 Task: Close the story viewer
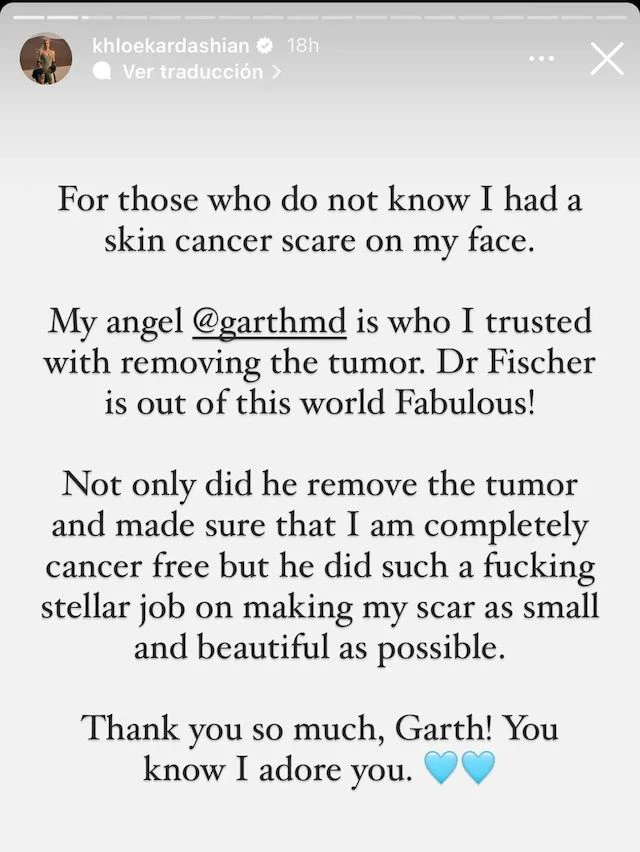click(x=607, y=59)
